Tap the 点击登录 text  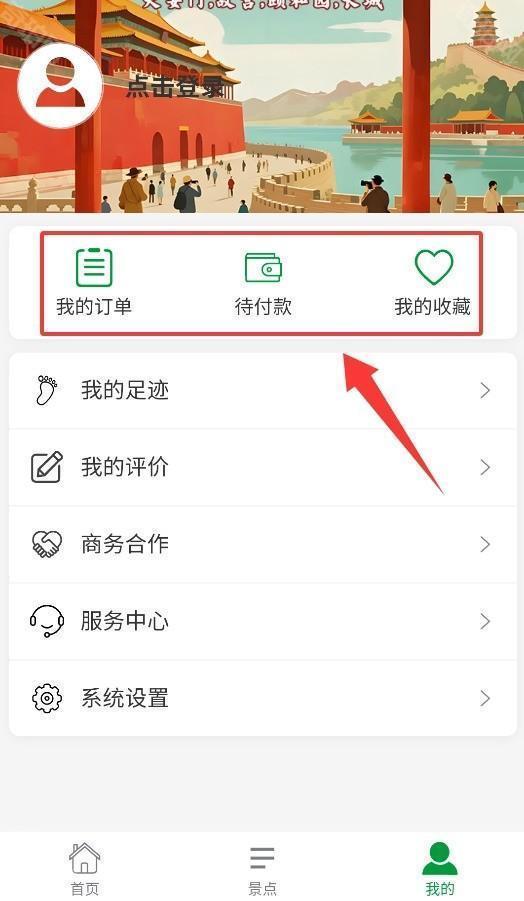175,87
